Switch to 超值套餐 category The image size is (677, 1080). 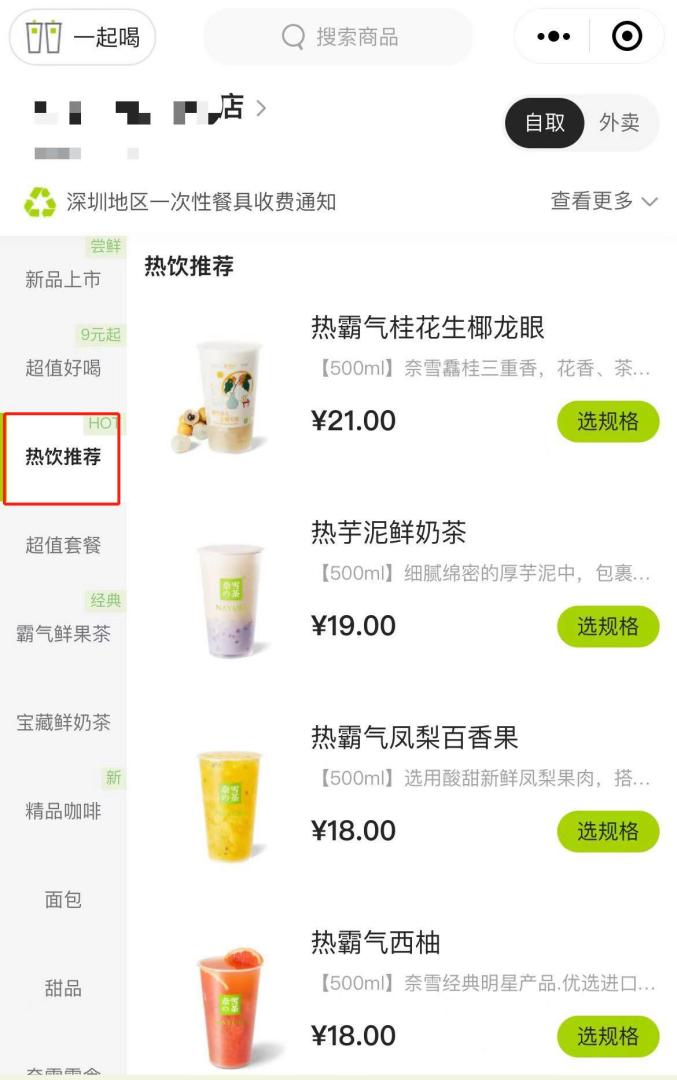click(x=63, y=545)
